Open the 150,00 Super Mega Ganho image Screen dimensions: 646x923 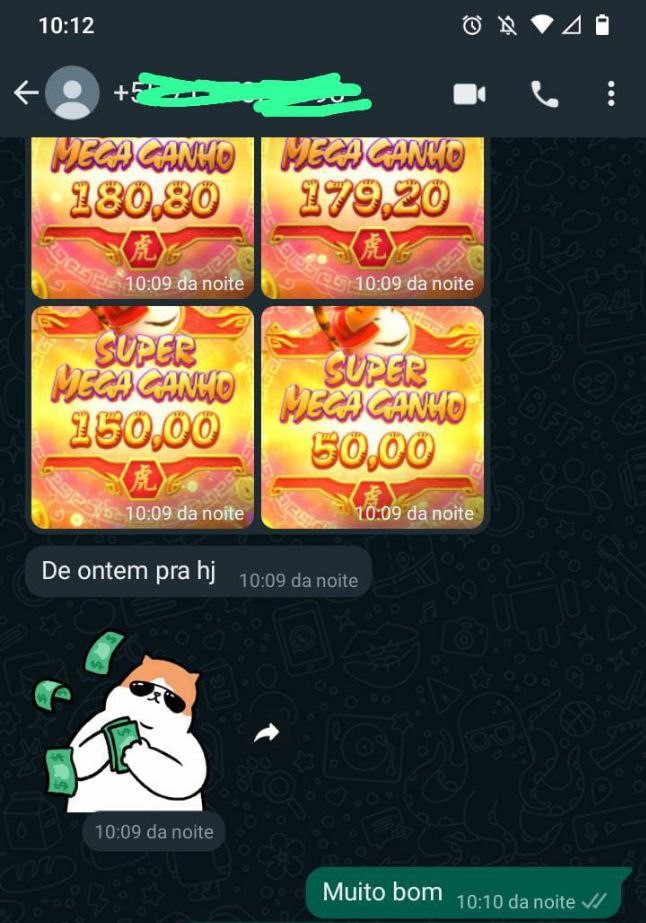(x=143, y=417)
